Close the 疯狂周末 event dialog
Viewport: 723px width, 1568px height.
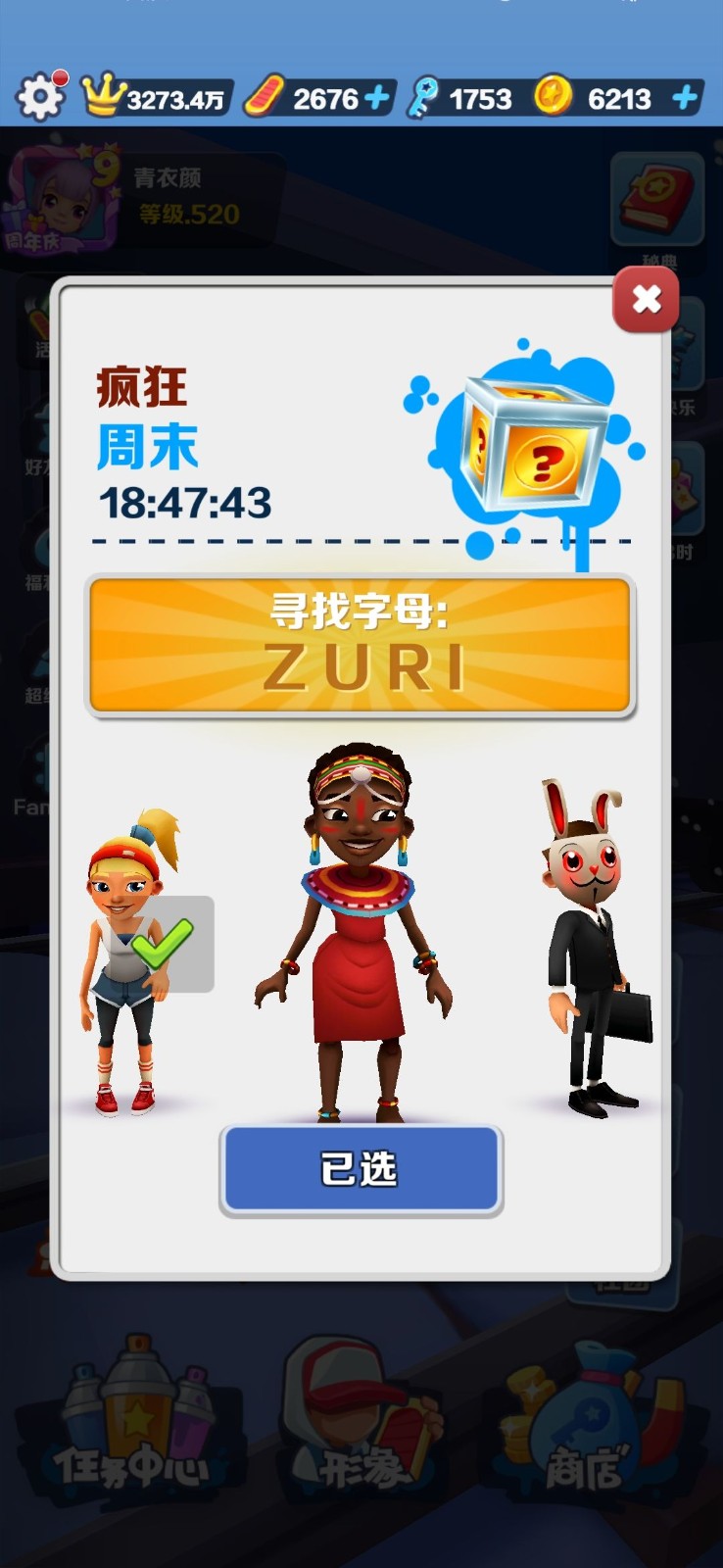tap(646, 300)
